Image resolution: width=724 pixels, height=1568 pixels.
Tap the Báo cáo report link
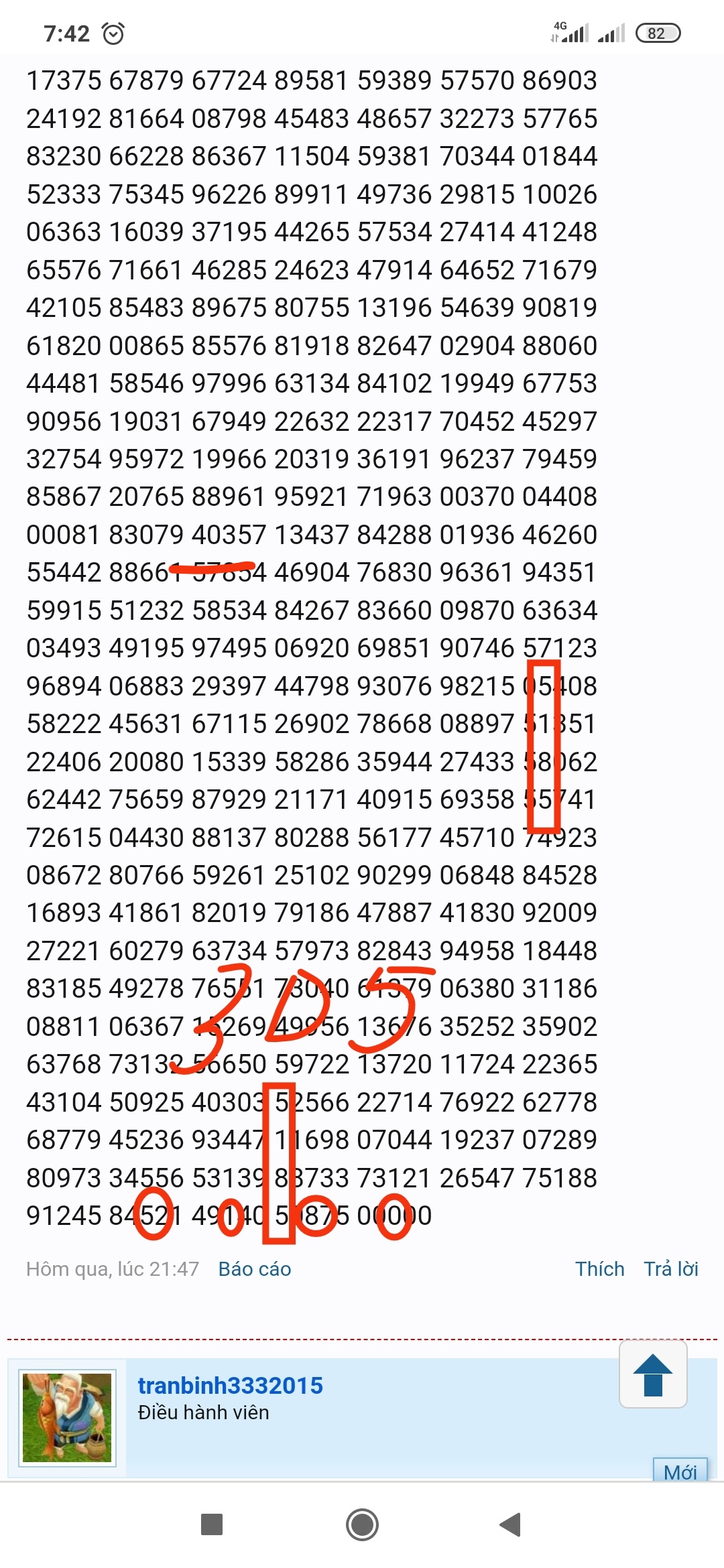point(255,1268)
